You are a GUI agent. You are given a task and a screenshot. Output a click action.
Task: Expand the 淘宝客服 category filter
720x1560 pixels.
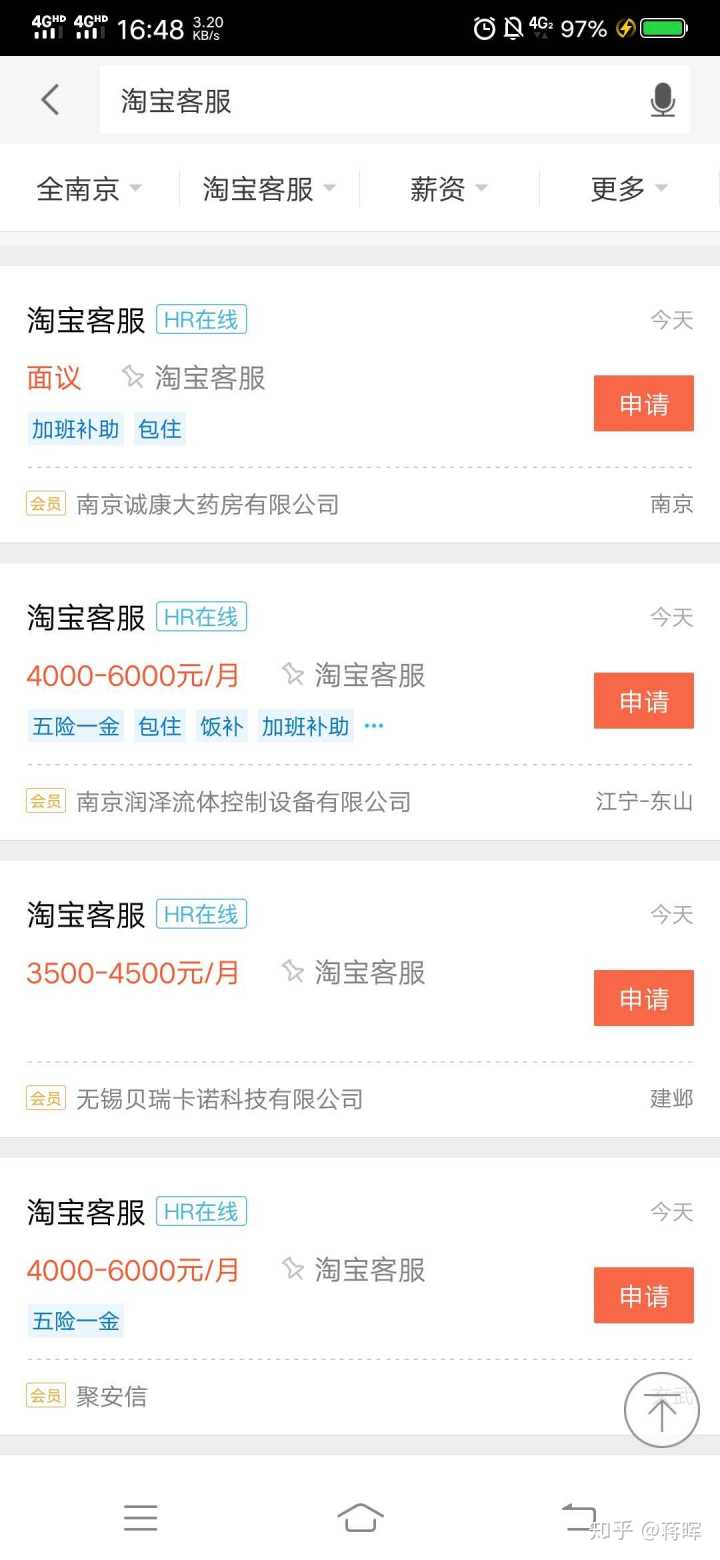(x=269, y=188)
